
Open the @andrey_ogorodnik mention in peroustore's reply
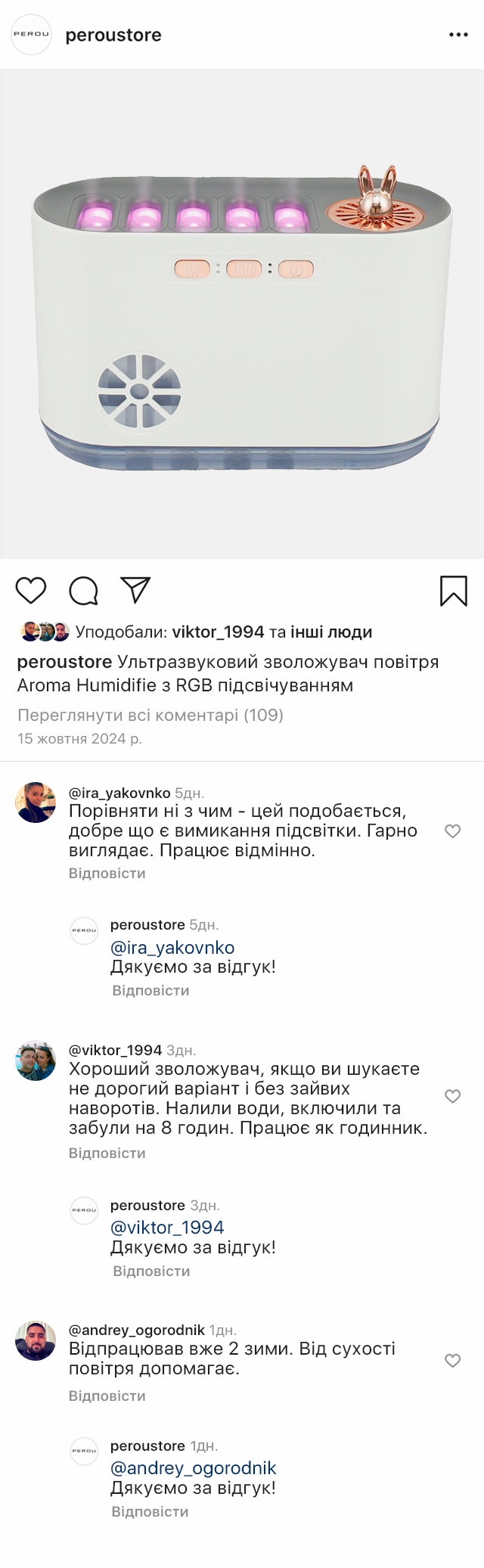tap(193, 1467)
